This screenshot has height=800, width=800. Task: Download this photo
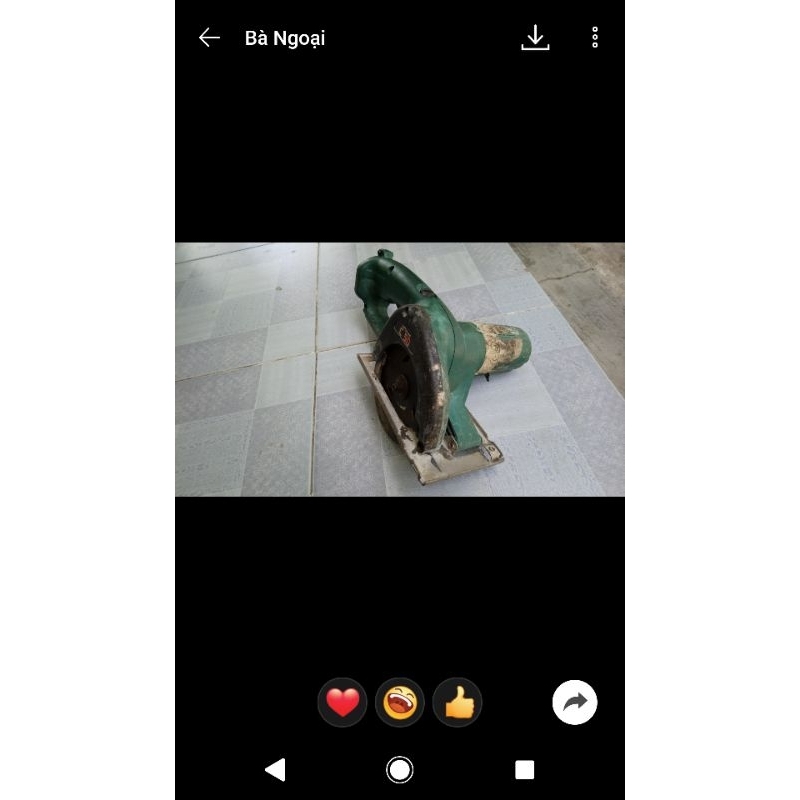point(535,38)
